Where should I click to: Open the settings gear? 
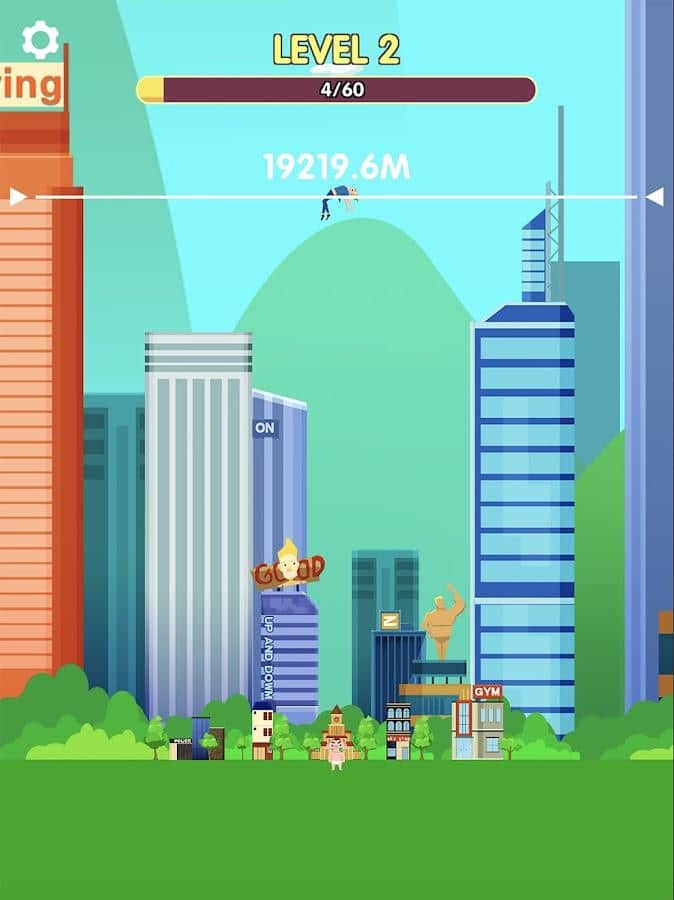(x=40, y=40)
